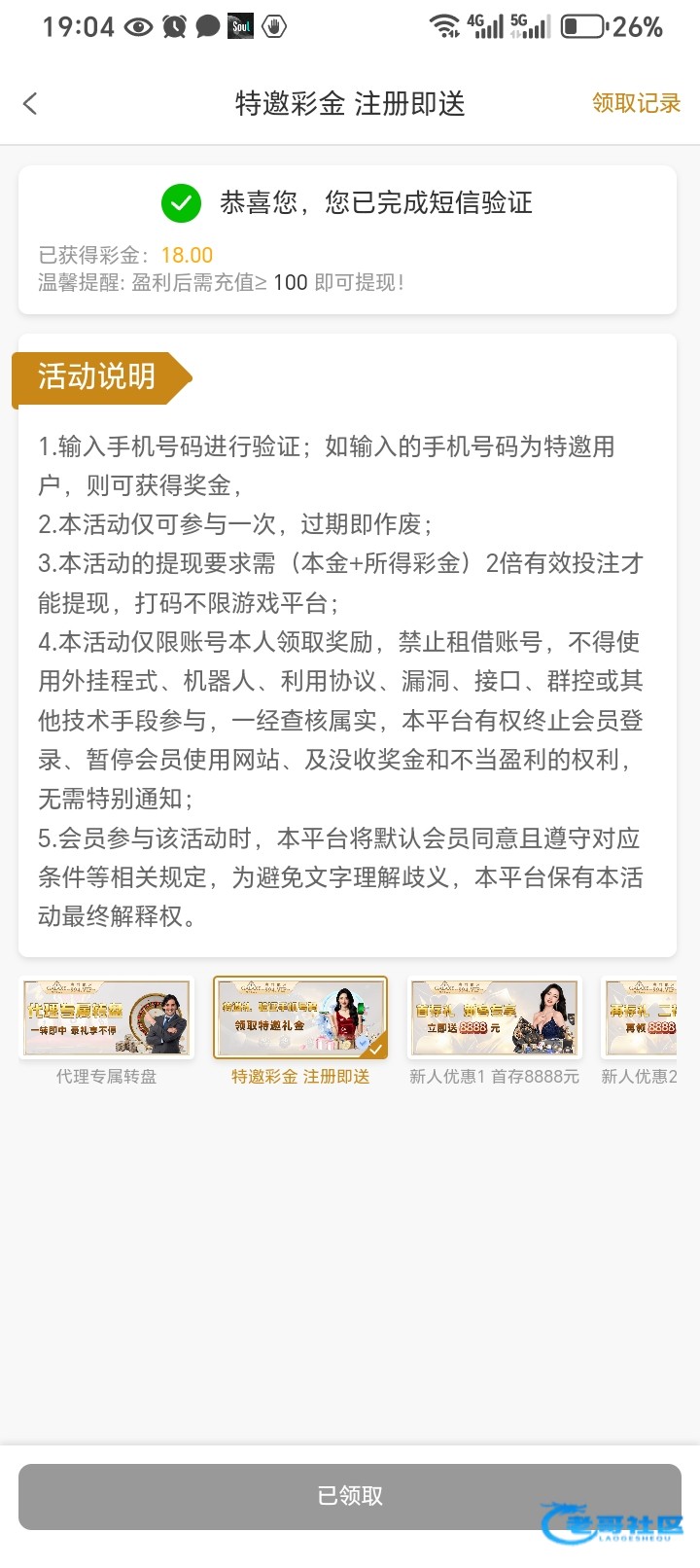The height and width of the screenshot is (1568, 700).
Task: Tap the 已领取 button at bottom
Action: click(350, 1496)
